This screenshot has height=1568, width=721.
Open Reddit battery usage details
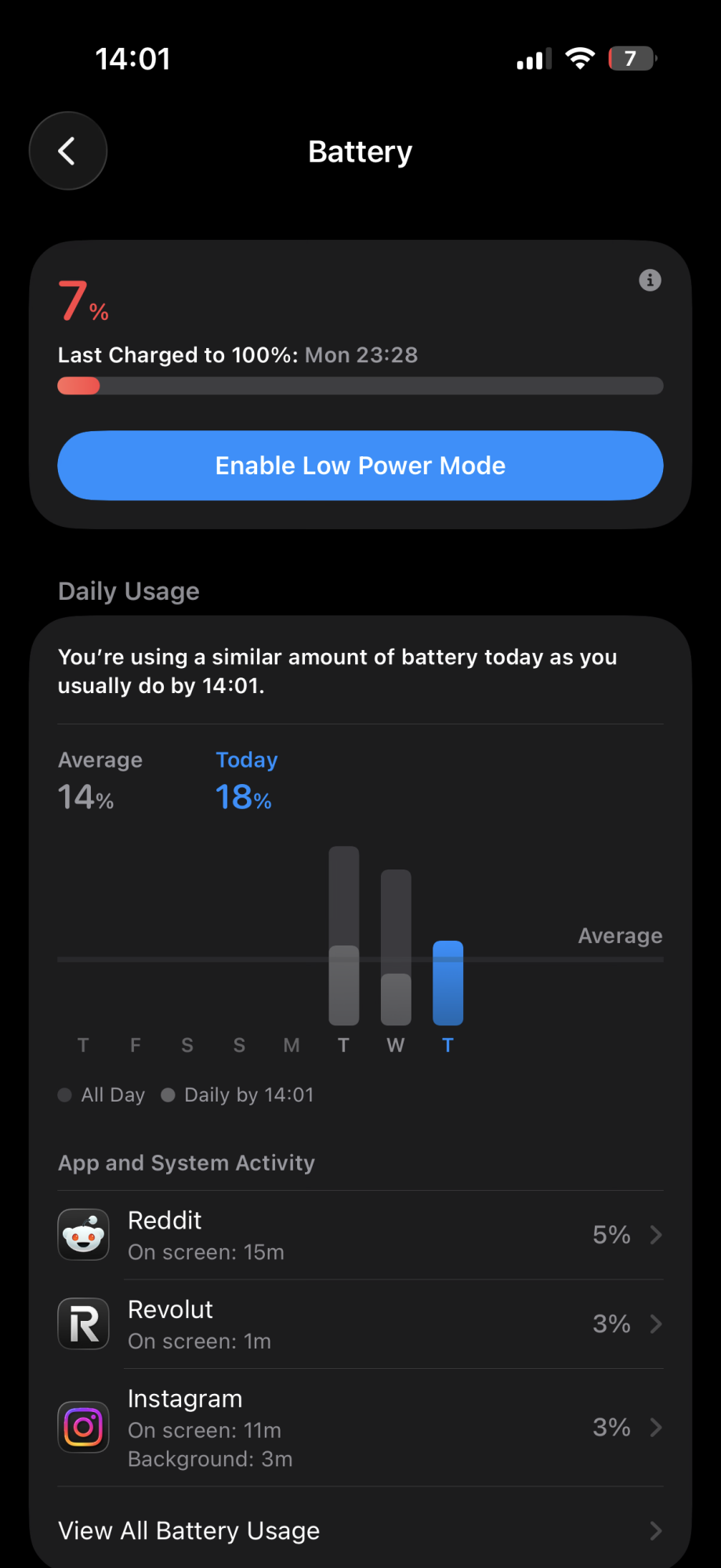[x=360, y=1235]
